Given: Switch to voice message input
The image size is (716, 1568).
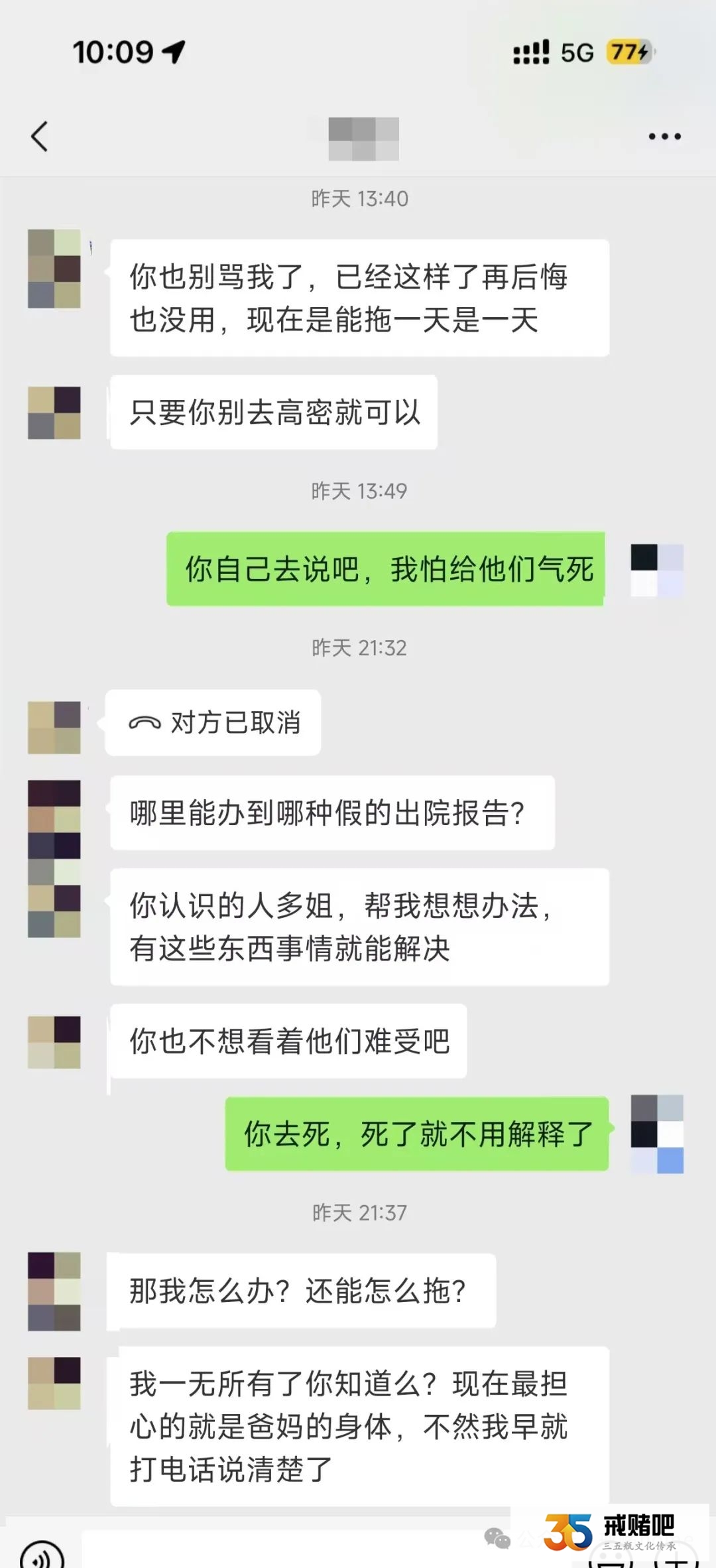Looking at the screenshot, I should [42, 1556].
